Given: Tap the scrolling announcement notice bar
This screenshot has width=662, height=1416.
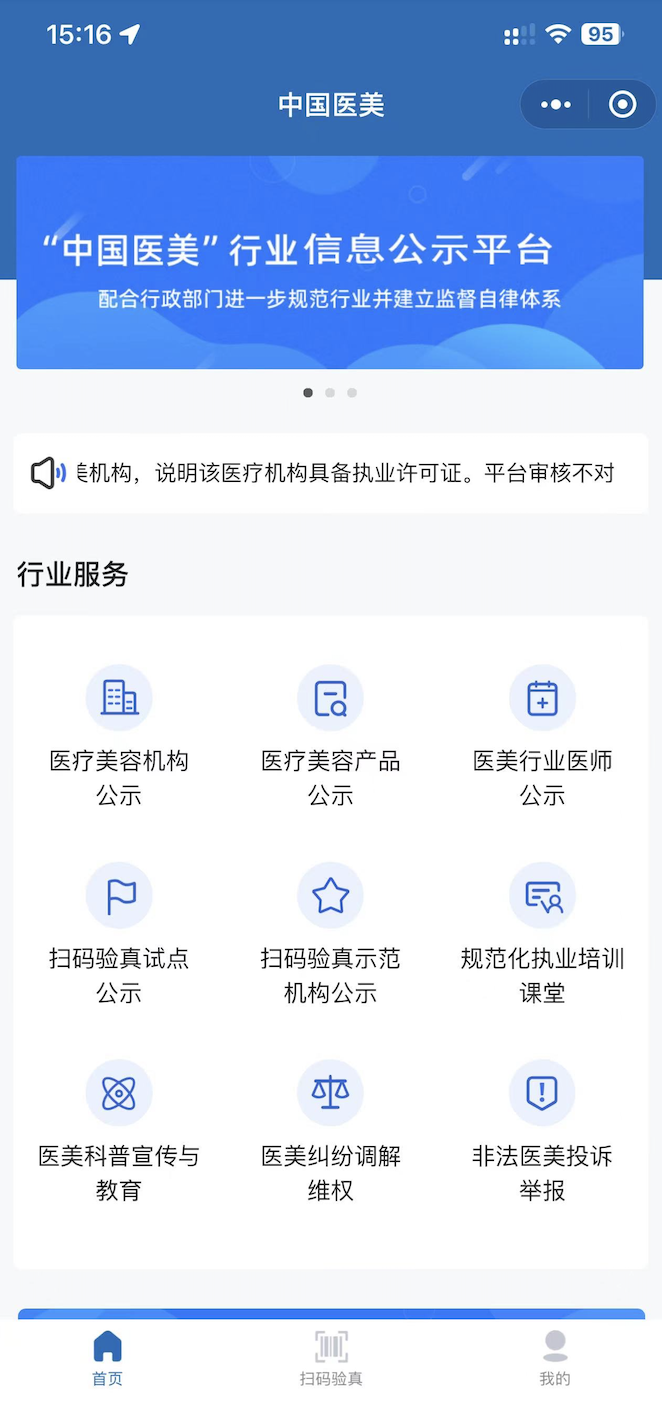Looking at the screenshot, I should coord(330,473).
